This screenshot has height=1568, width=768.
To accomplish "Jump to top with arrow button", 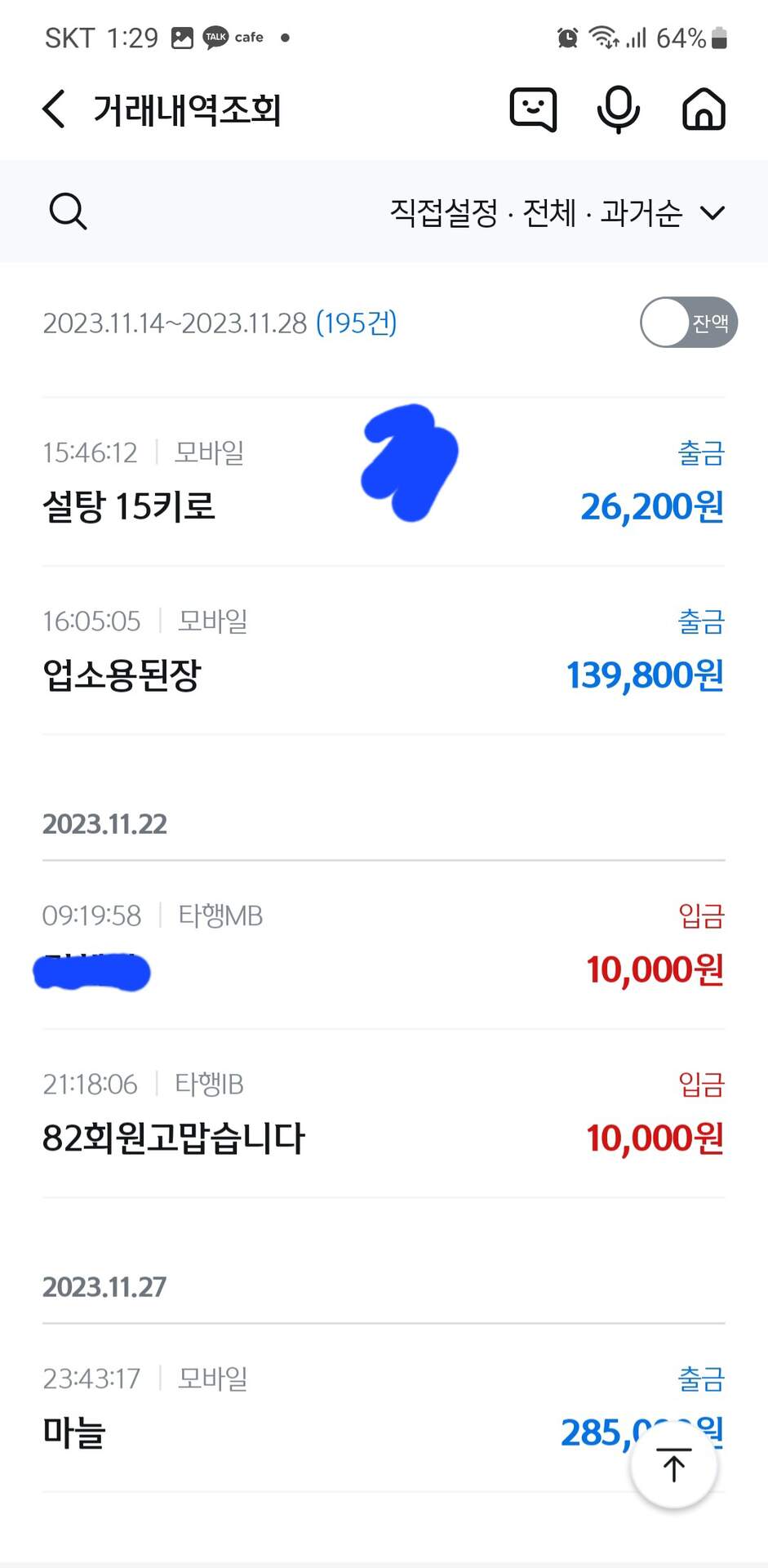I will tap(673, 1465).
